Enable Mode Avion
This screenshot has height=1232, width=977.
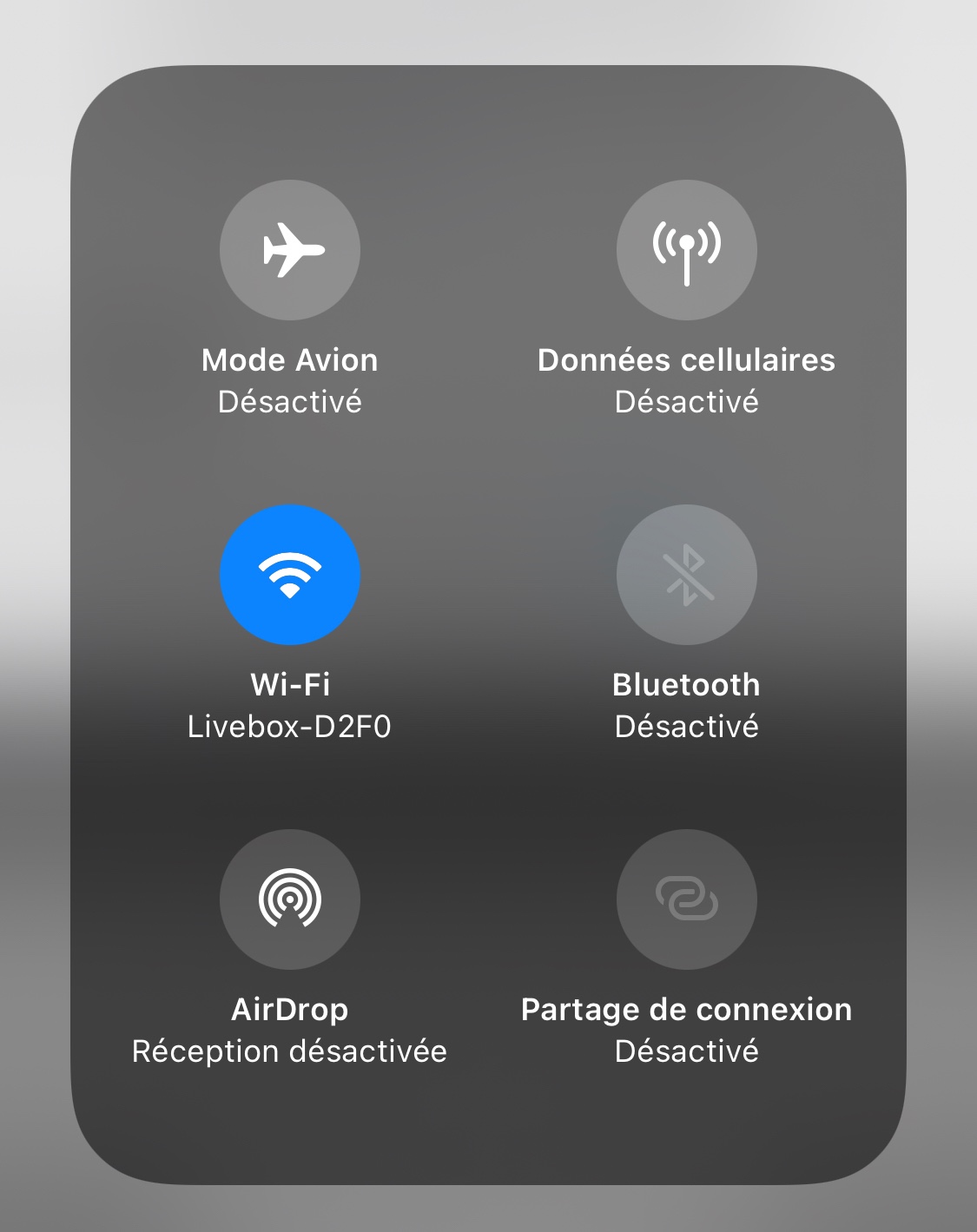(x=290, y=250)
